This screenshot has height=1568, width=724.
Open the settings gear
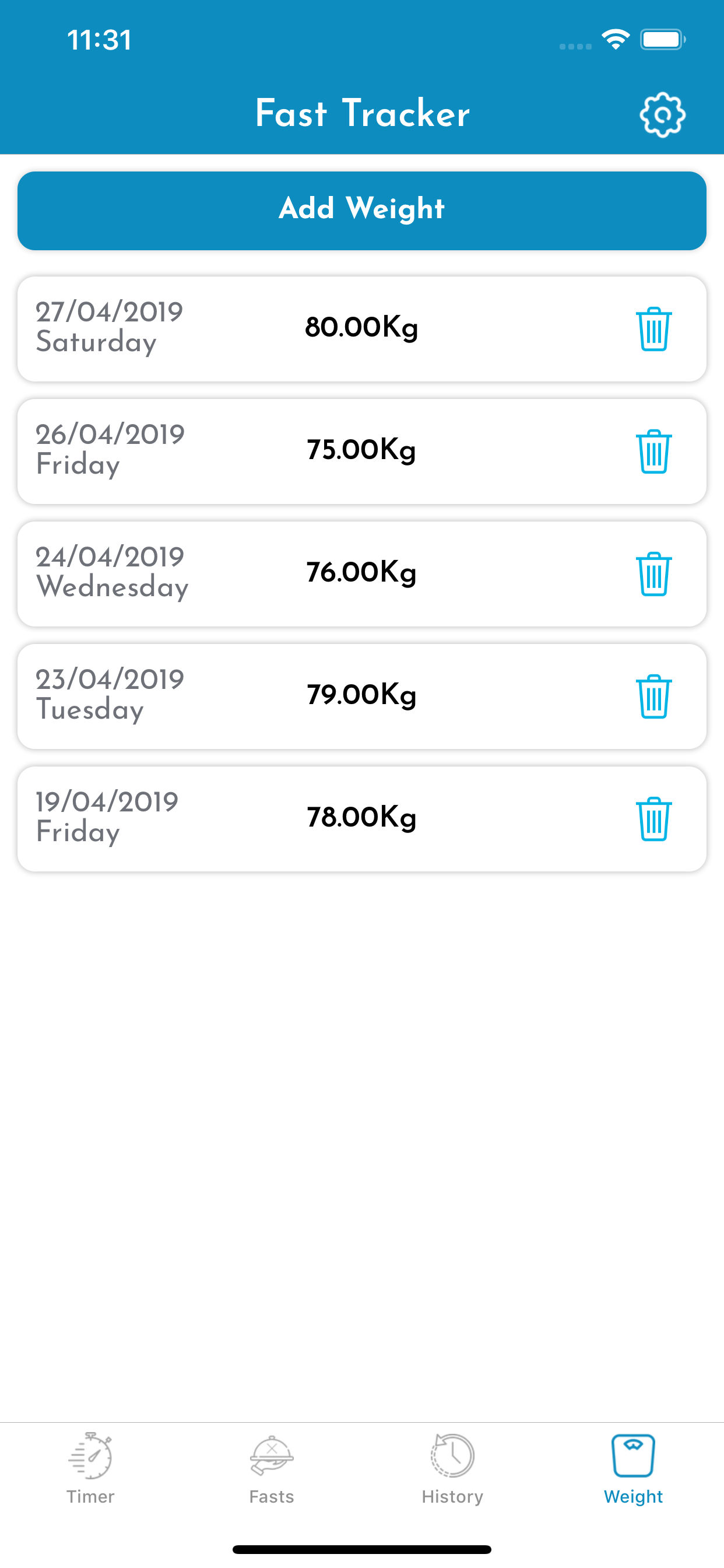(x=662, y=114)
